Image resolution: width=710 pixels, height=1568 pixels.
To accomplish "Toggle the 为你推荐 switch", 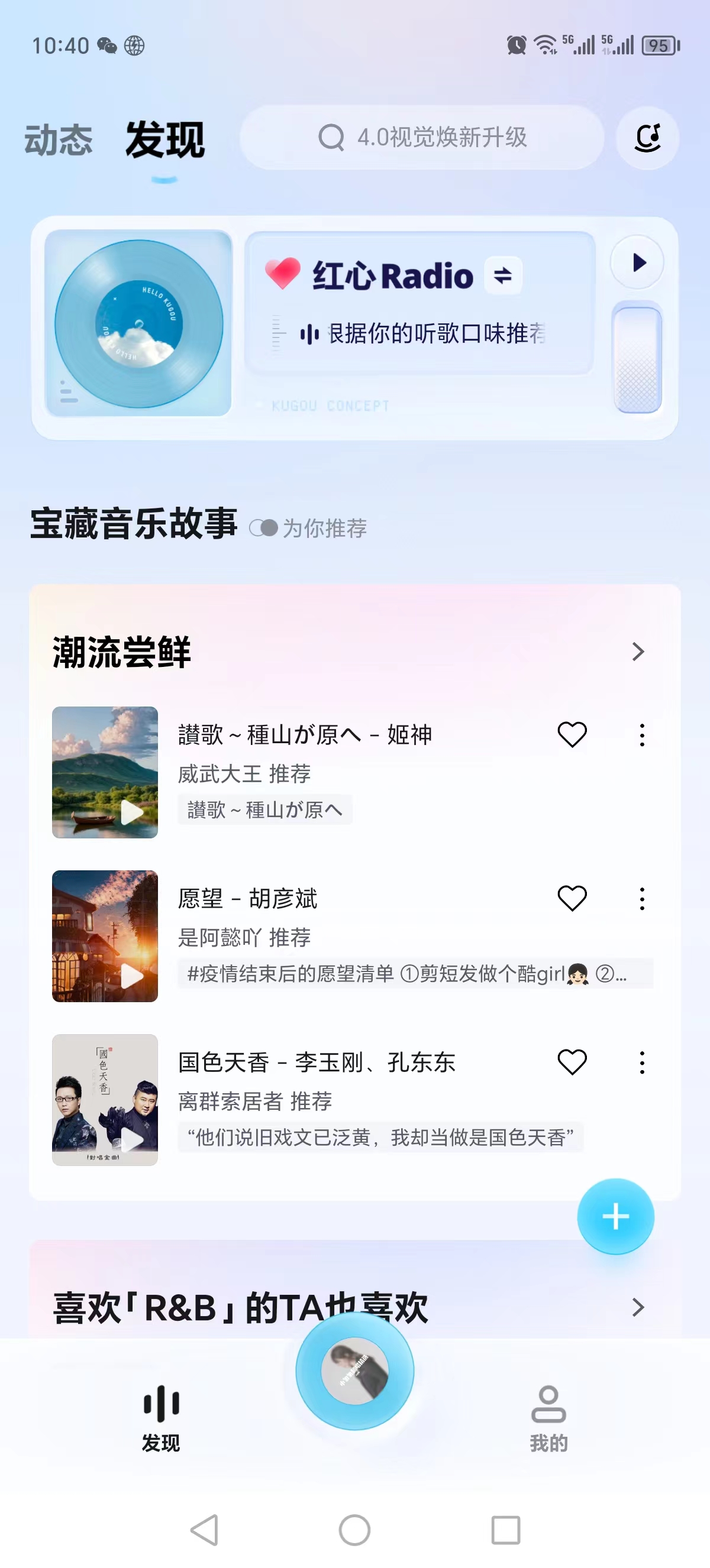I will [x=264, y=528].
